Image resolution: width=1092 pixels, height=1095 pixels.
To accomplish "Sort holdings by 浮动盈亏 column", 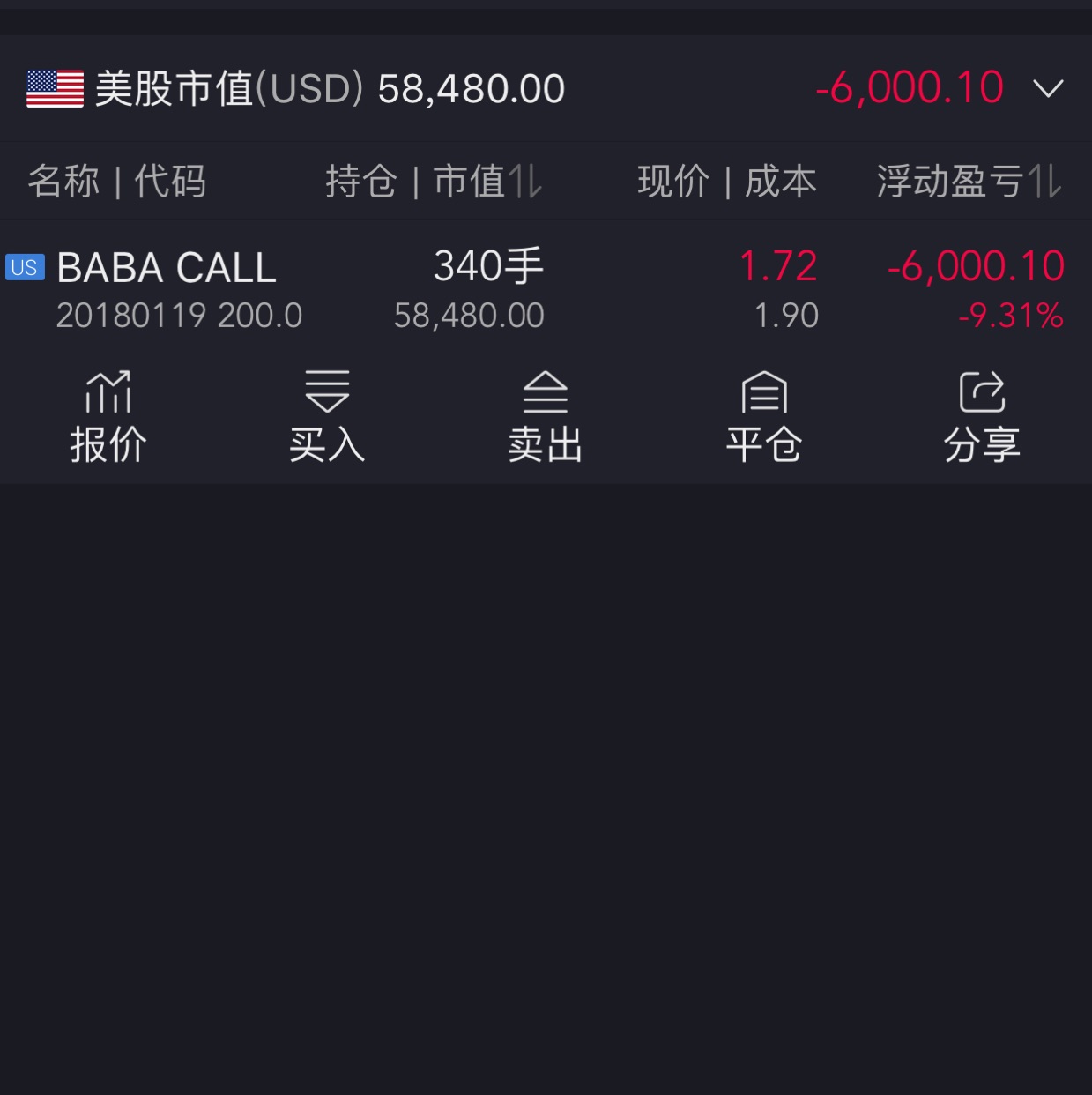I will point(968,182).
